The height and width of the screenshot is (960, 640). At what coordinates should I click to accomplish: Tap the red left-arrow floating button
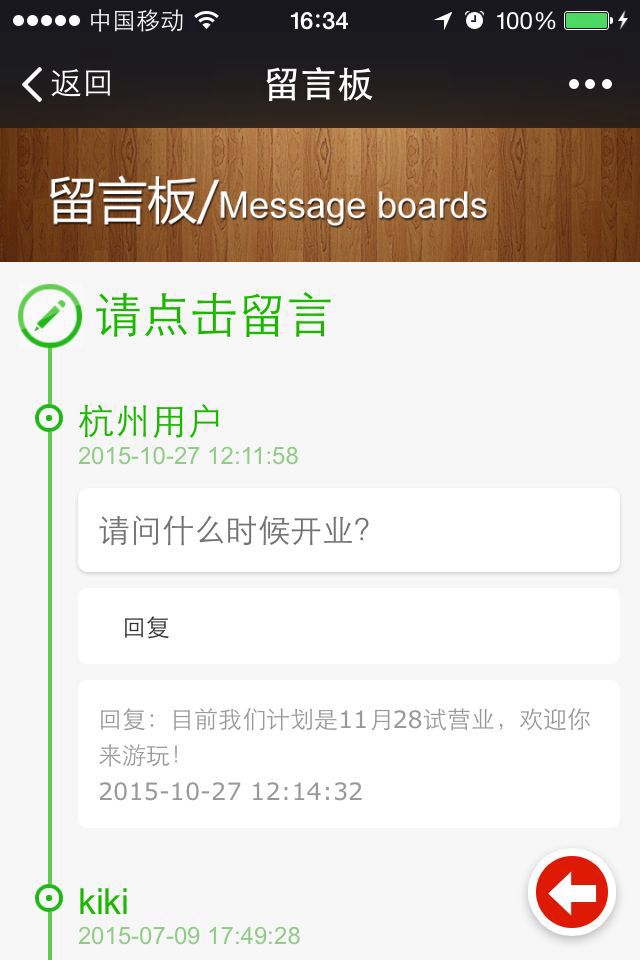572,892
